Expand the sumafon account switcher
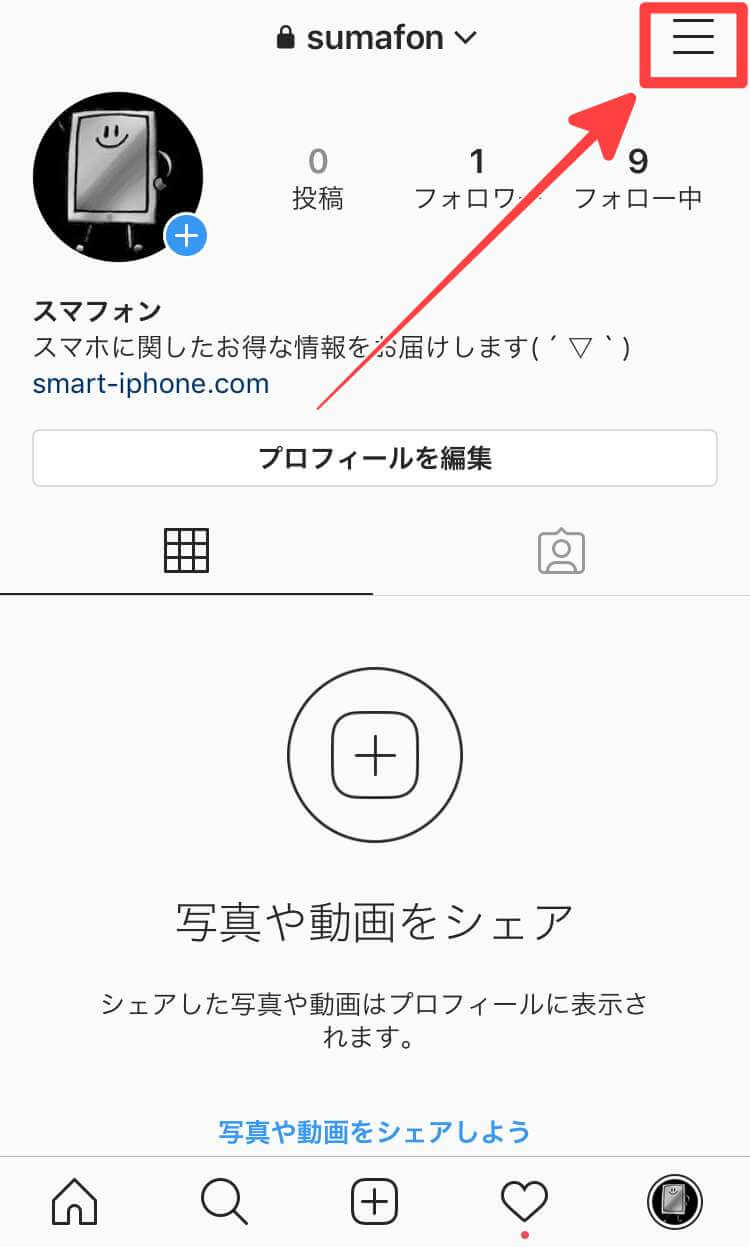750x1247 pixels. (376, 38)
